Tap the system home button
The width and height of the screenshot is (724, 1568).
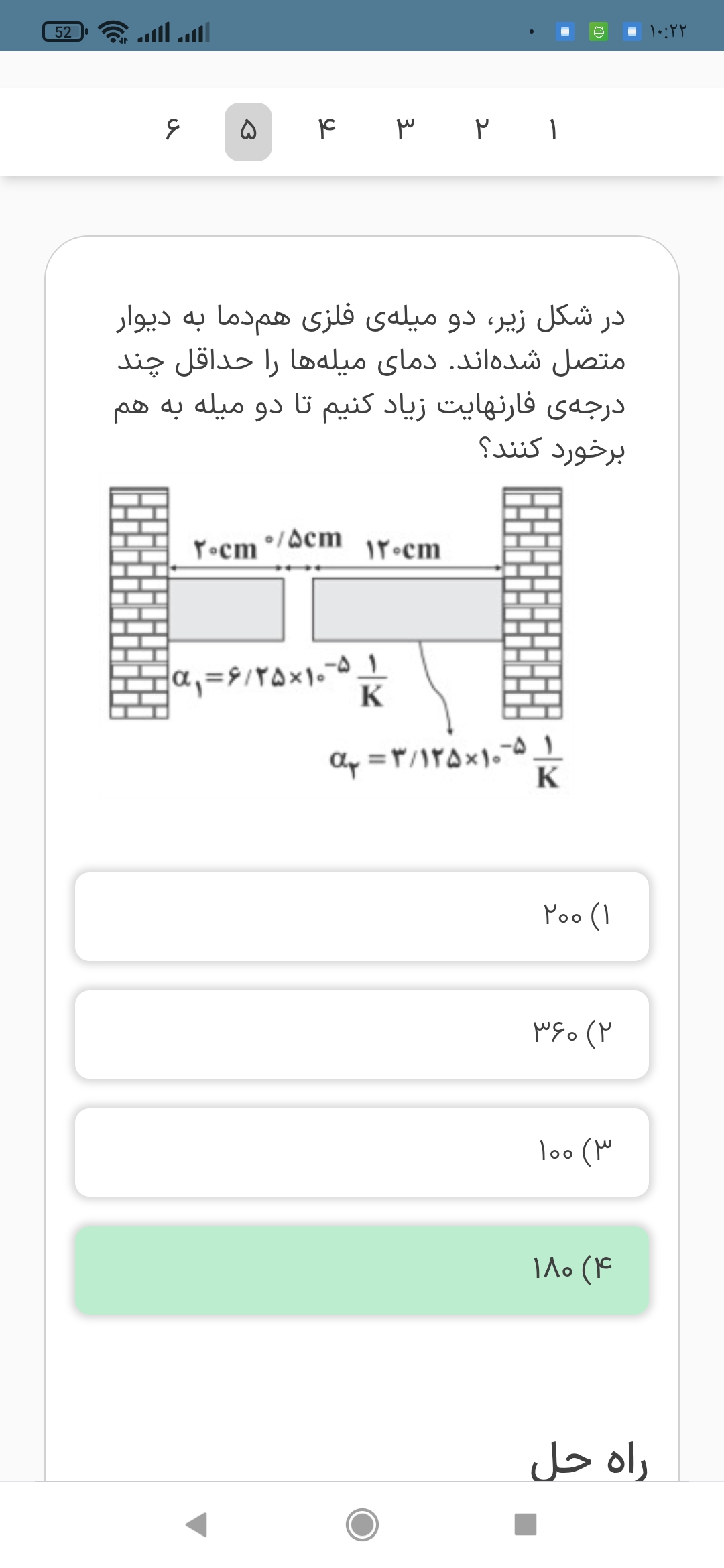point(363,1524)
